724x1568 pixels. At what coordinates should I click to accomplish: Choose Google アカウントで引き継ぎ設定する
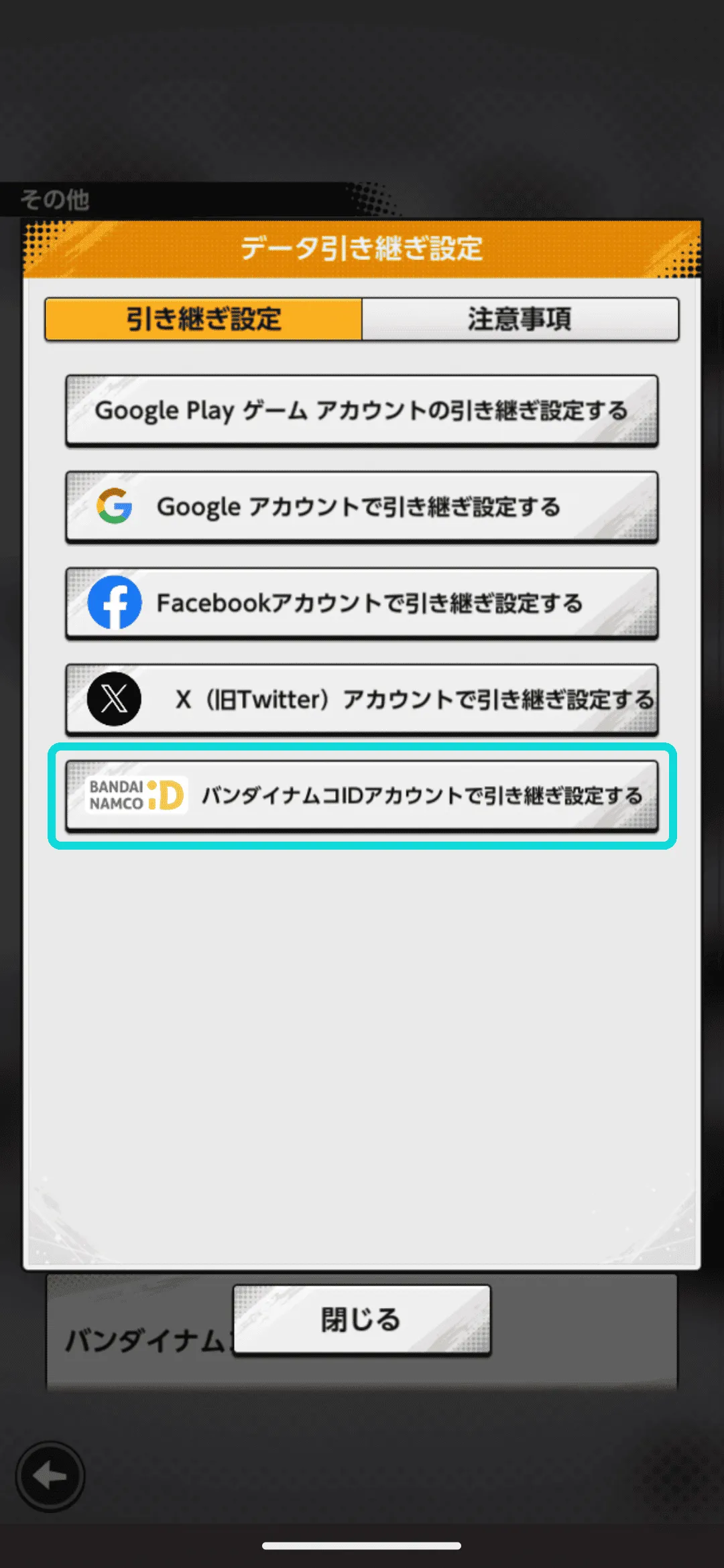point(362,507)
